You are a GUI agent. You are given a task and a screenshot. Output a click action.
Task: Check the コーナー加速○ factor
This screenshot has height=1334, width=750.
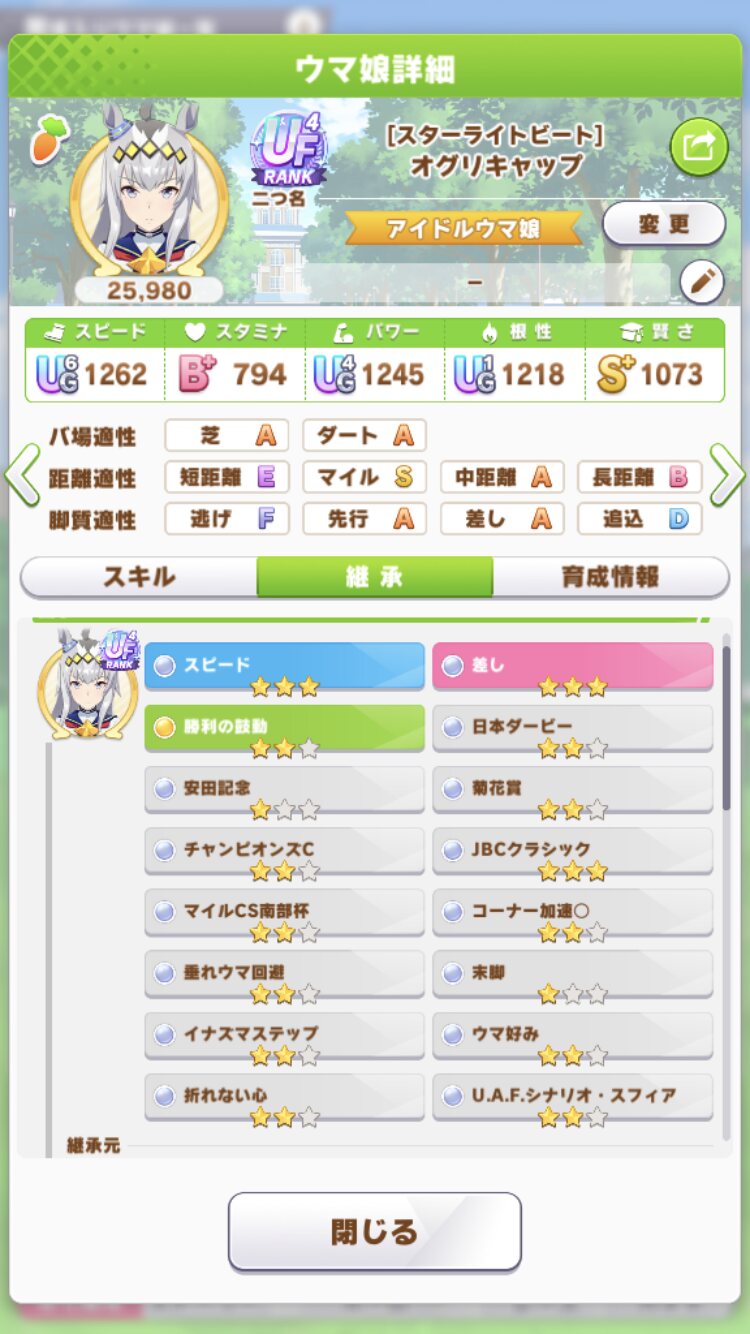click(x=572, y=913)
